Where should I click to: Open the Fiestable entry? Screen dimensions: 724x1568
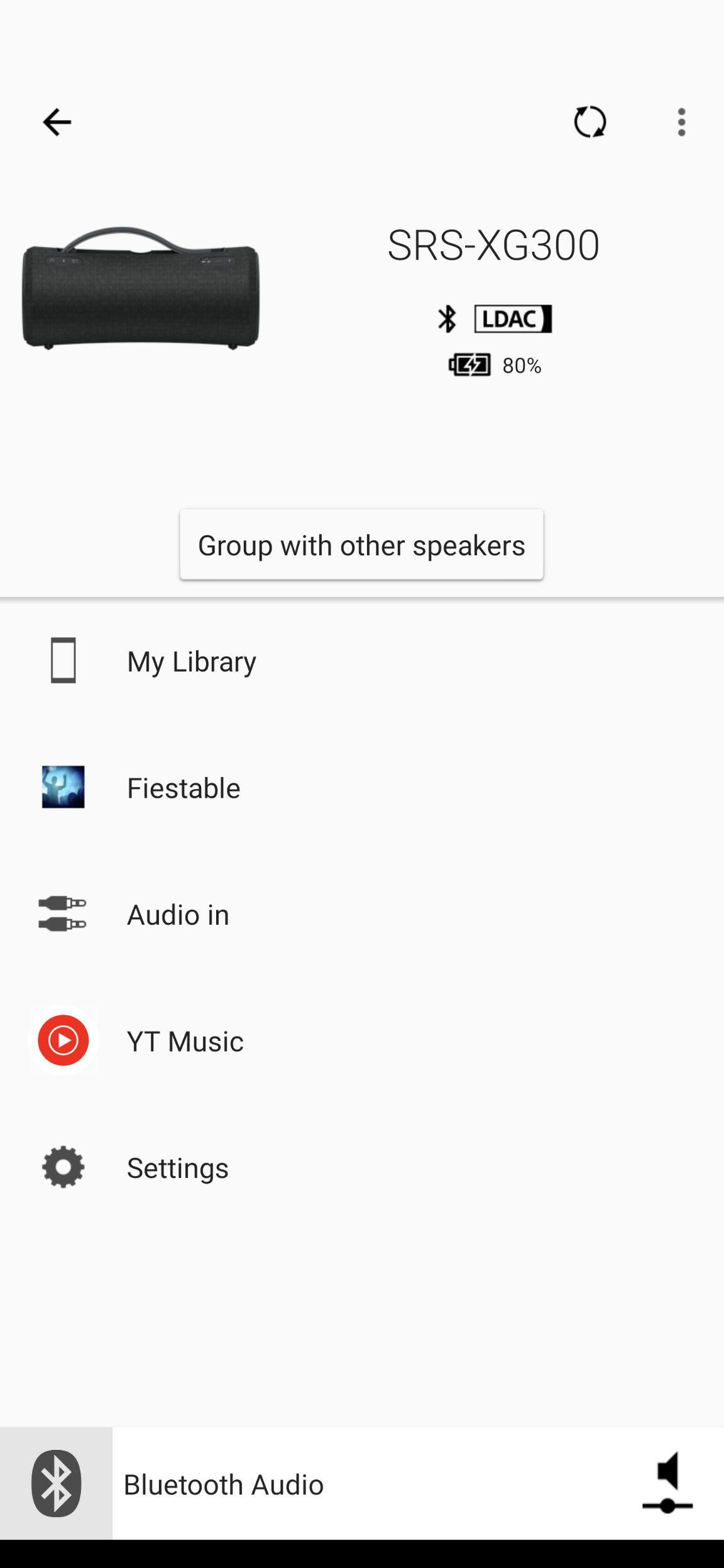(184, 788)
